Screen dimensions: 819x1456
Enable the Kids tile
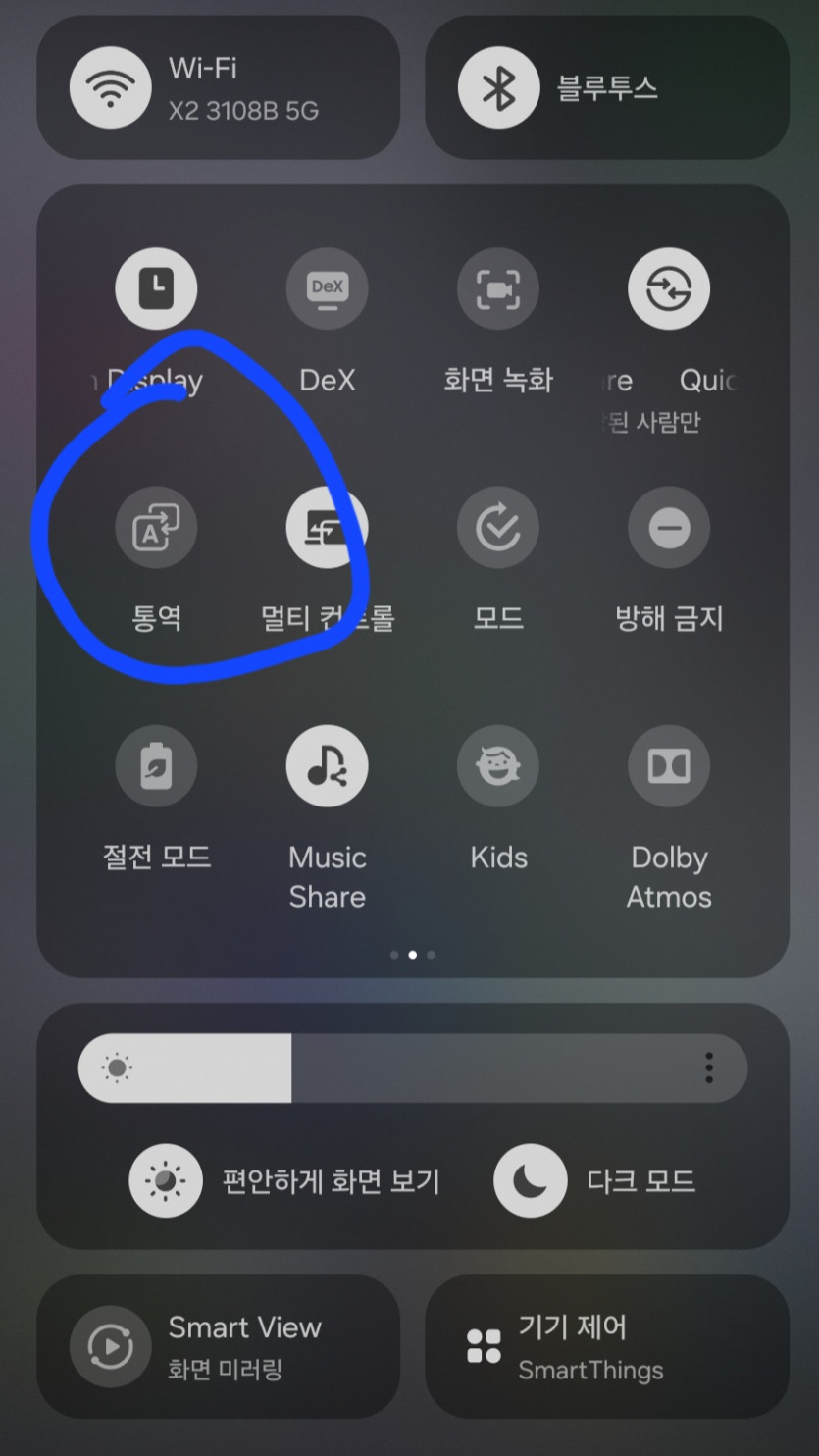coord(497,766)
